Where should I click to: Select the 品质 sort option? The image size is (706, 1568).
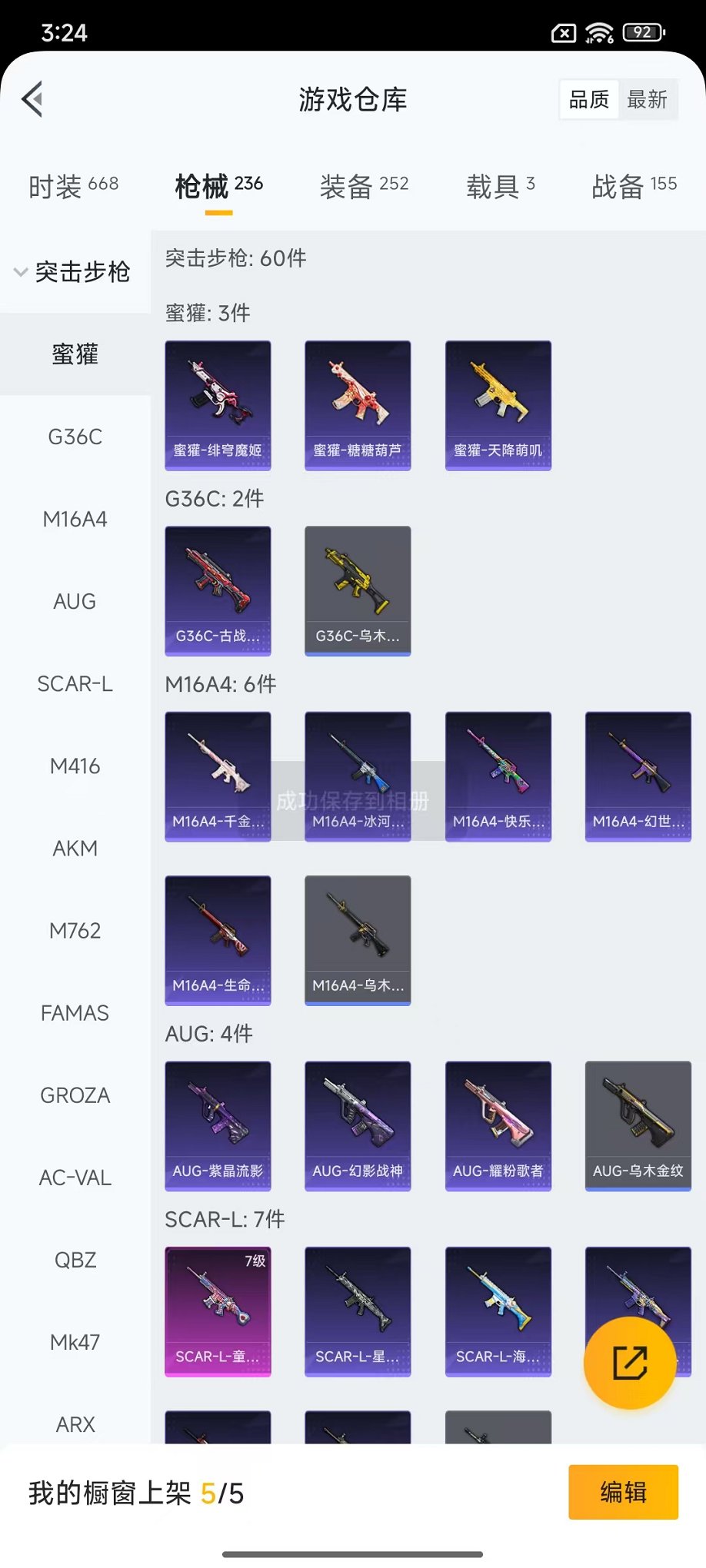(x=588, y=99)
